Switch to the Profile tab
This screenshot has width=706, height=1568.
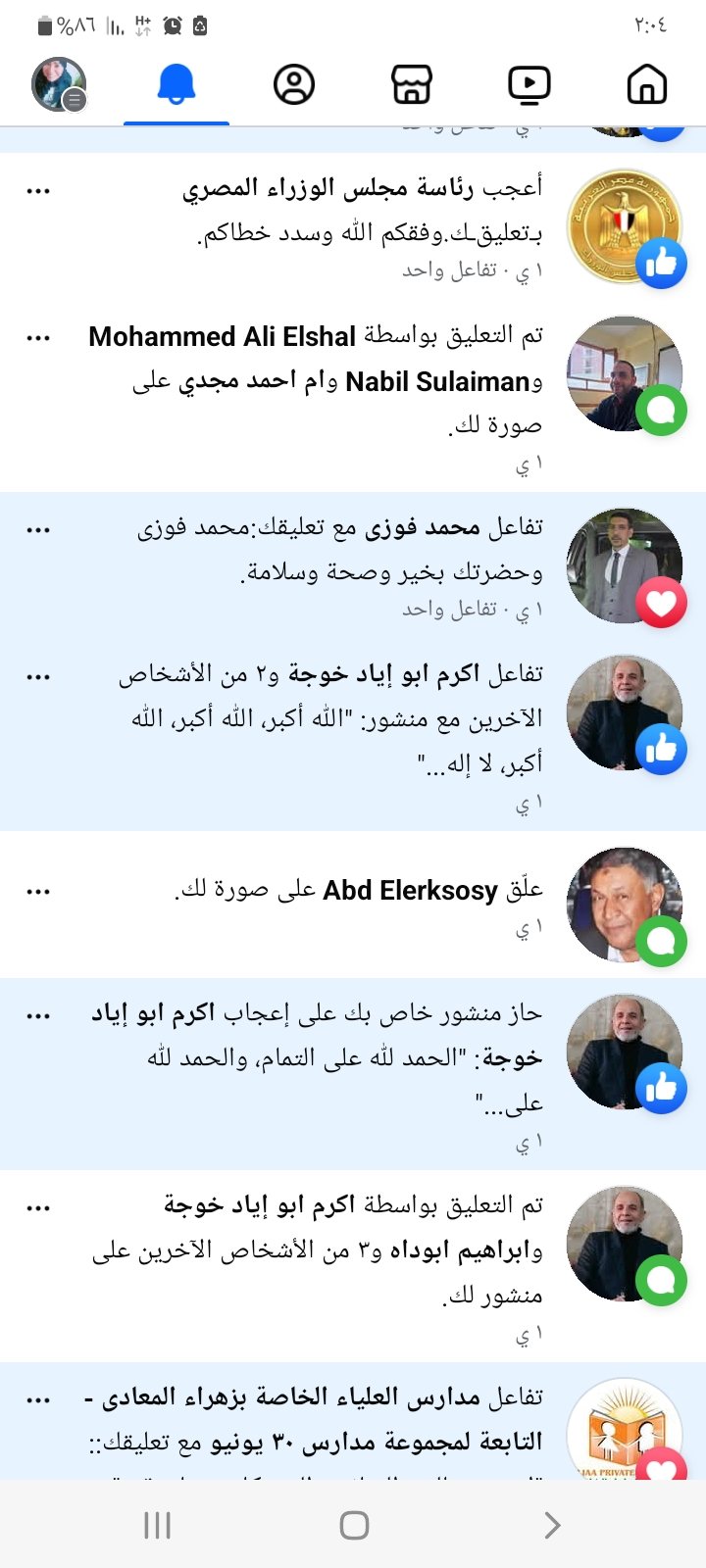[293, 85]
